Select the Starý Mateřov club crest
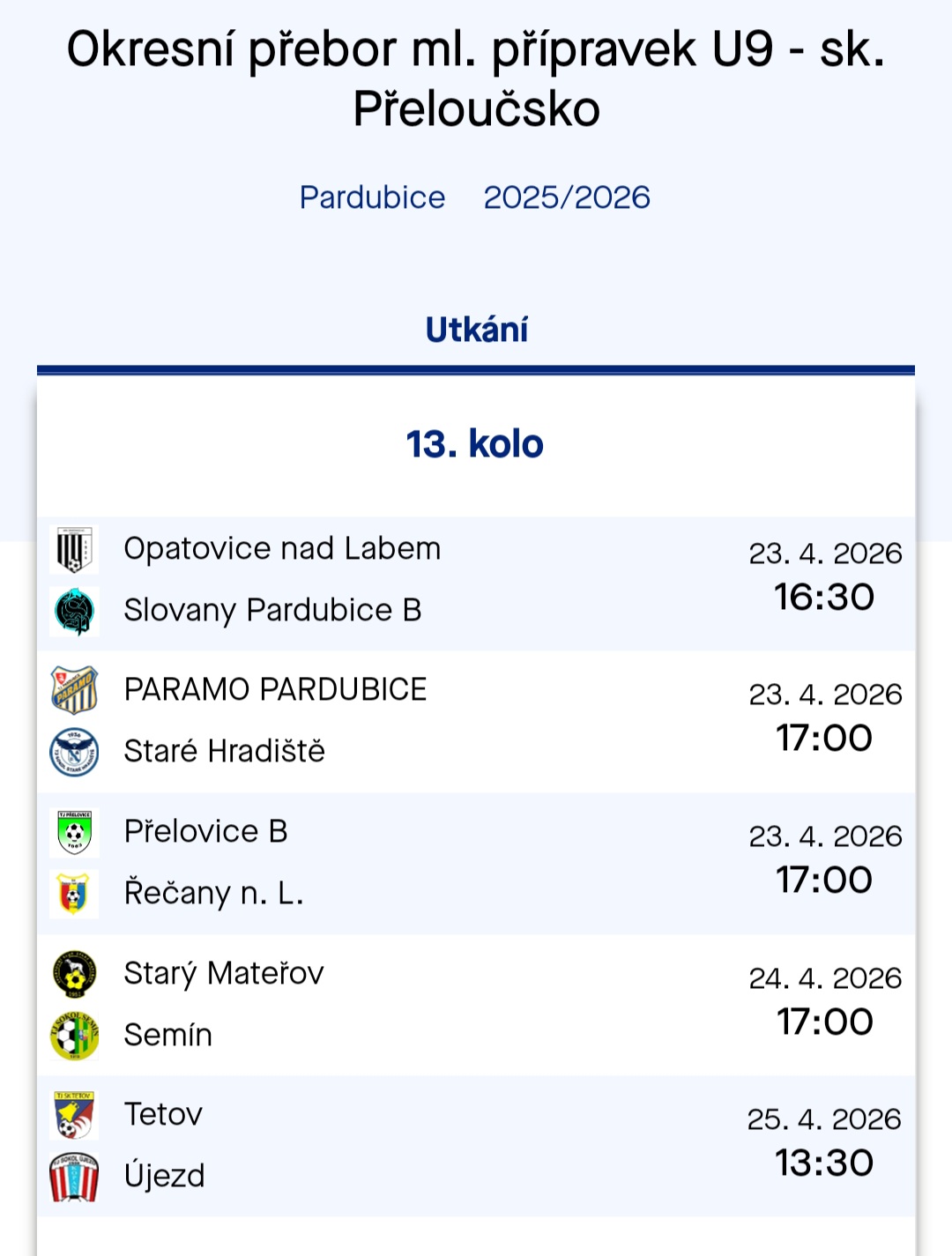952x1256 pixels. click(x=75, y=972)
